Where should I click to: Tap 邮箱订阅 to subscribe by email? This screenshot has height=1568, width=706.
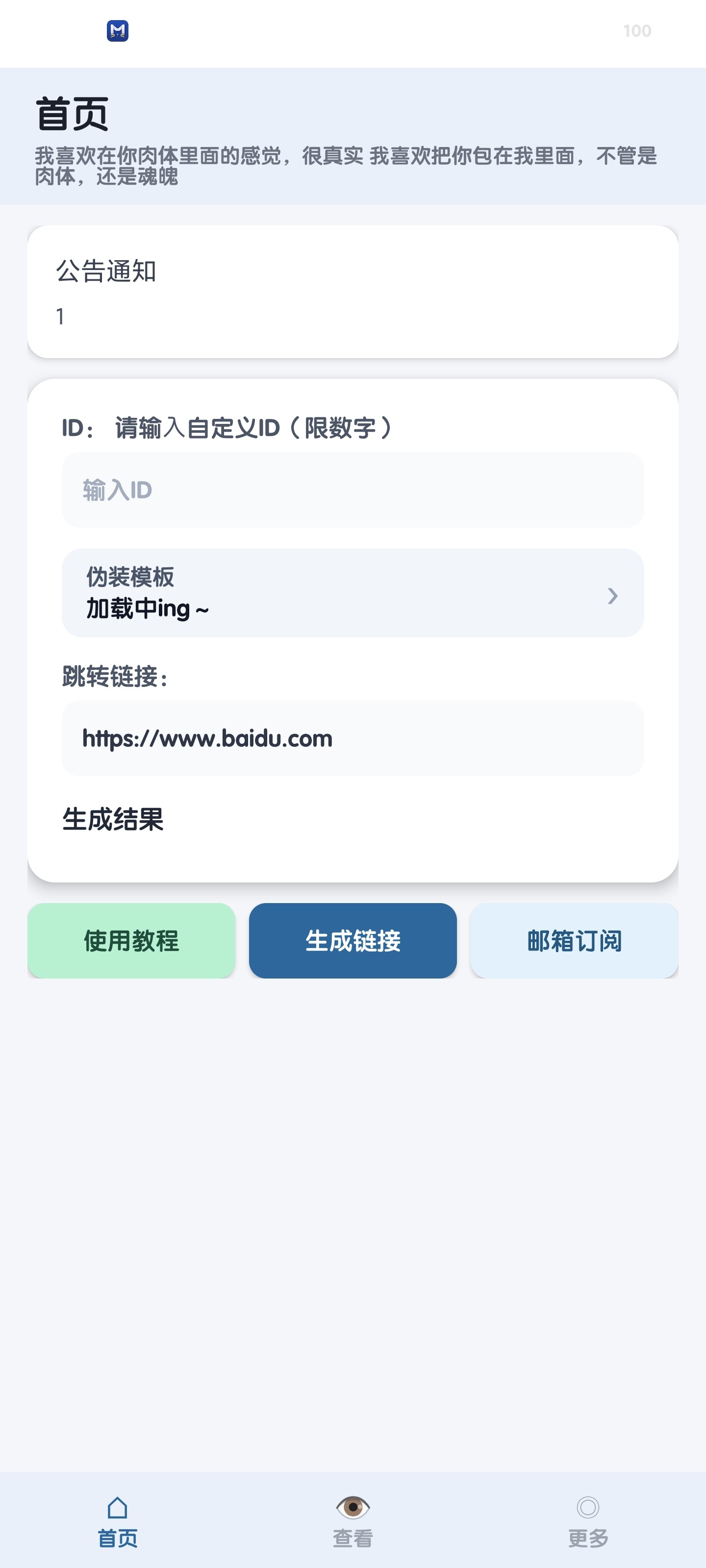pos(574,941)
